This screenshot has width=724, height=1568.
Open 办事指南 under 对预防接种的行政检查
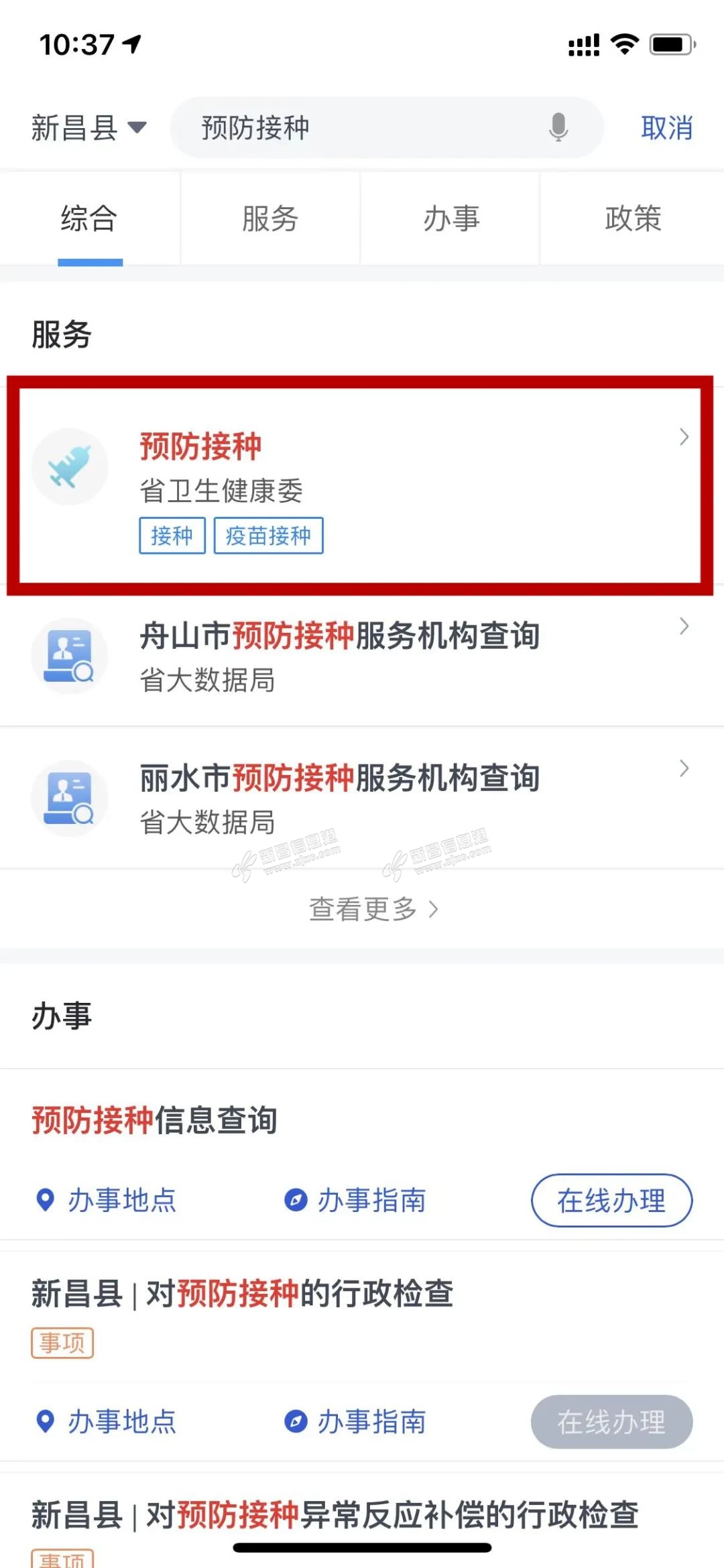point(357,1421)
